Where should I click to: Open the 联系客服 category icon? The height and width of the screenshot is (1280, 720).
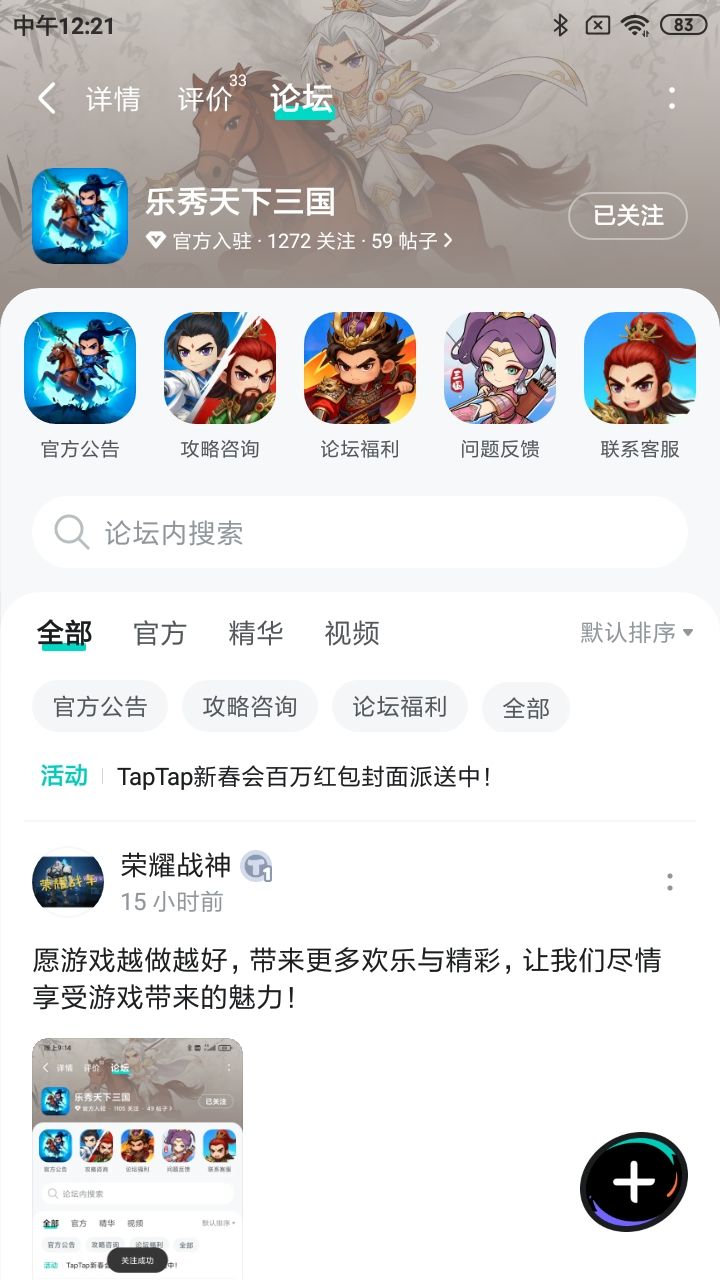click(639, 367)
